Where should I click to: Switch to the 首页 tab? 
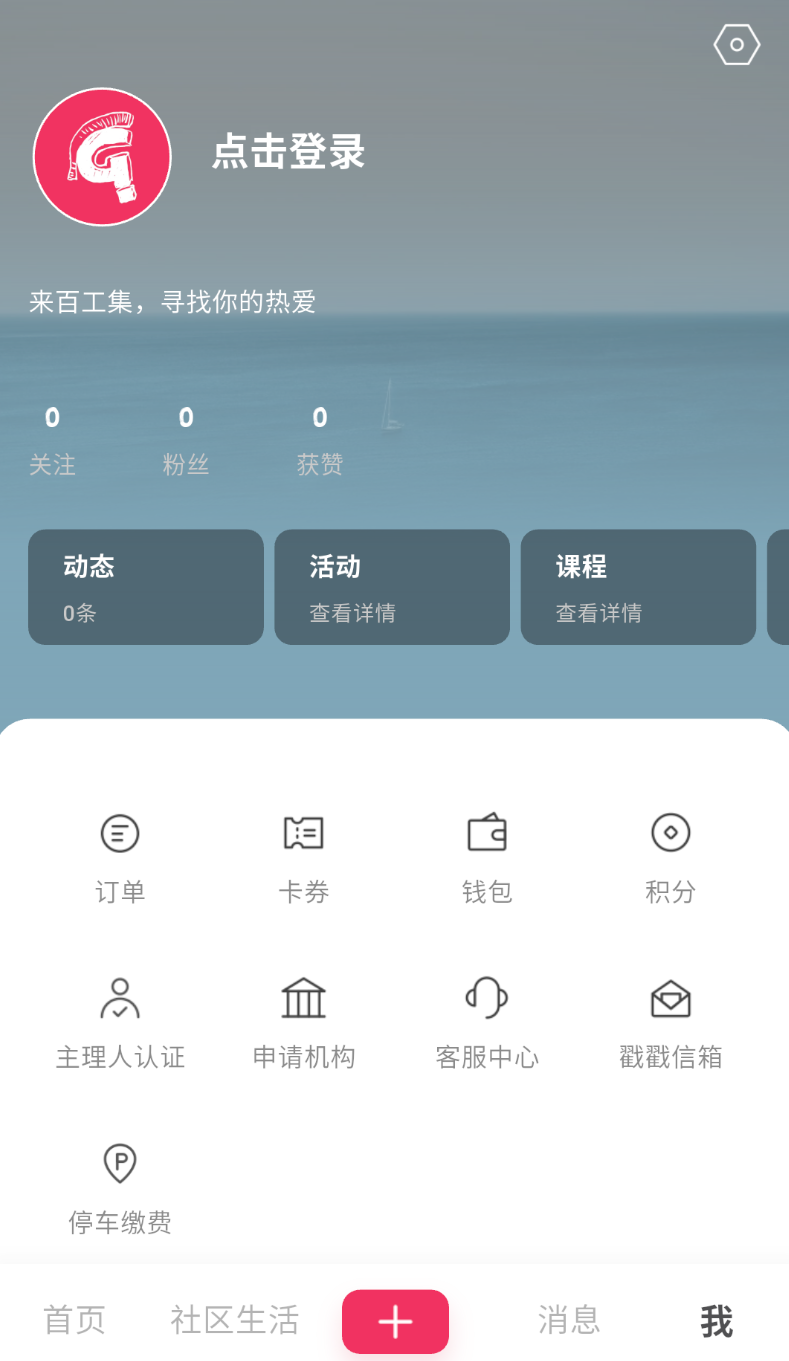pyautogui.click(x=75, y=1320)
